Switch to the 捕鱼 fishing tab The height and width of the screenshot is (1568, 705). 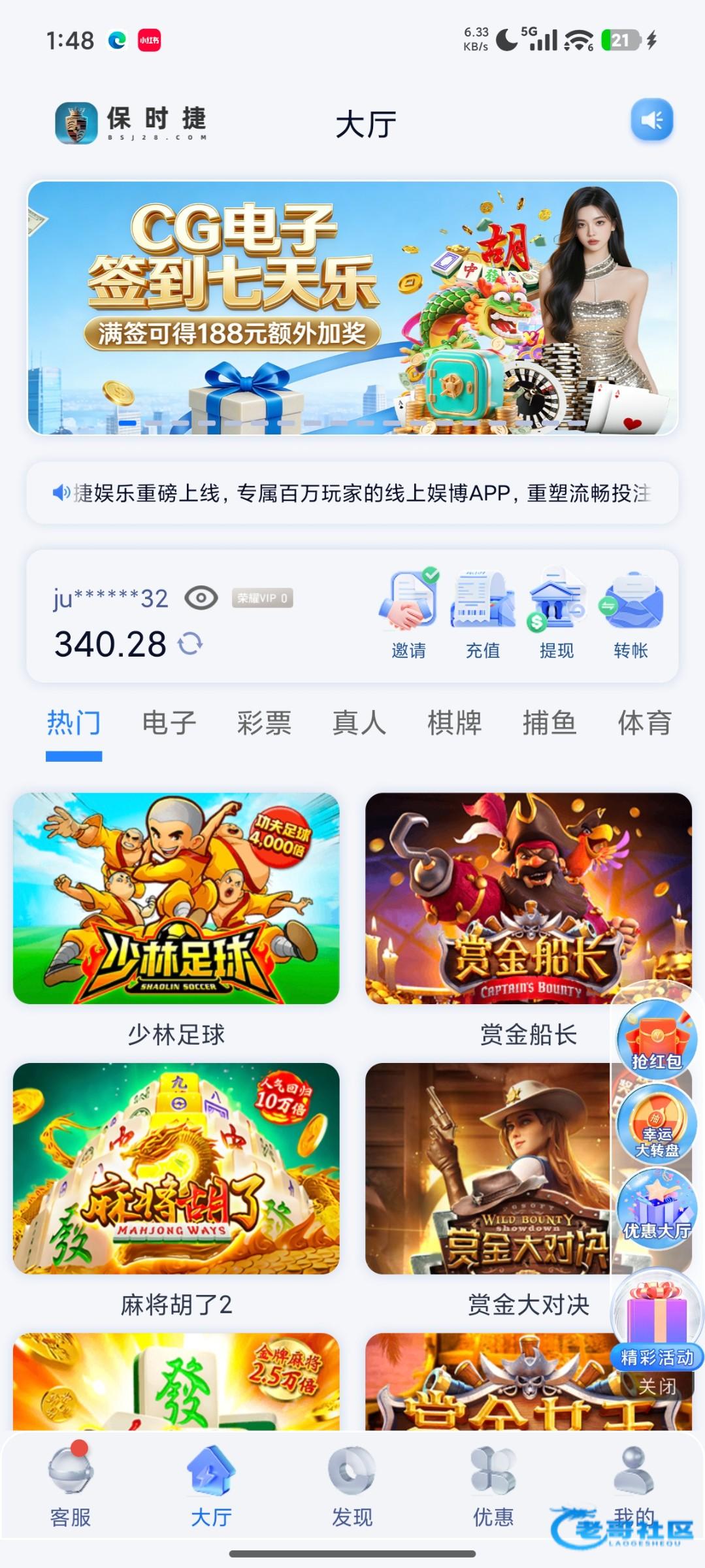tap(549, 723)
